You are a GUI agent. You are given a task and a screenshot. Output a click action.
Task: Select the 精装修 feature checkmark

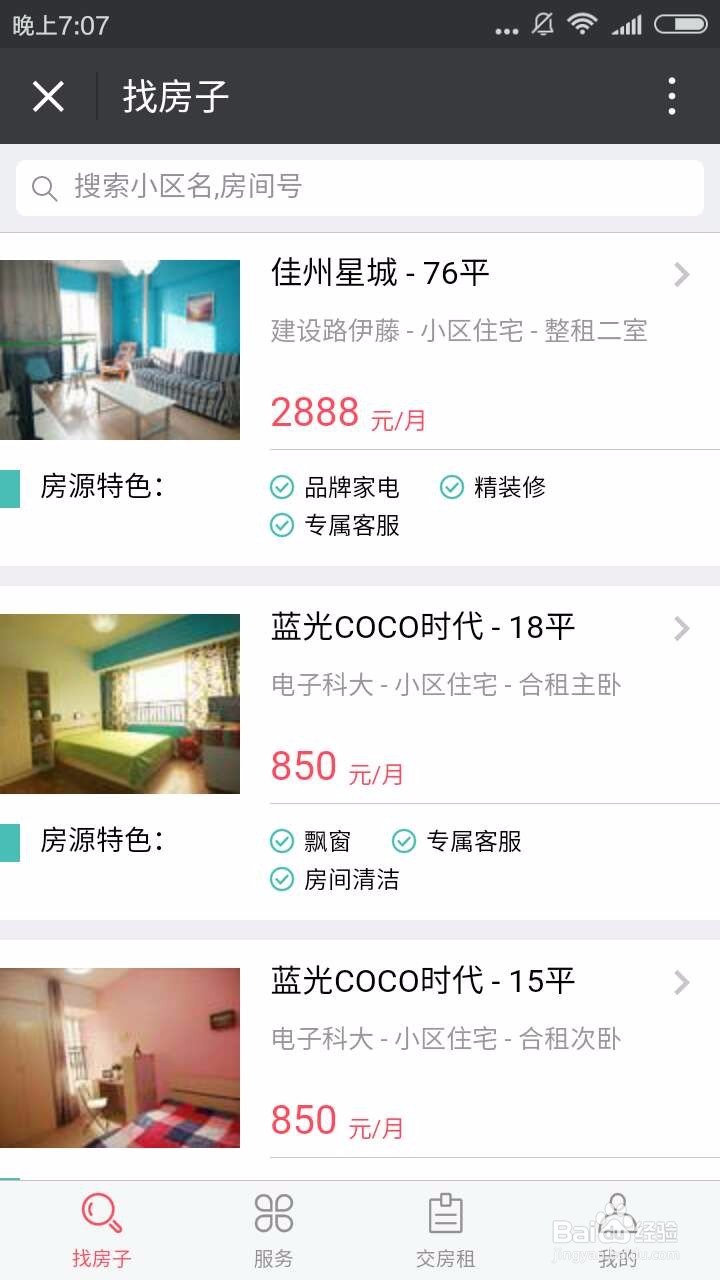[x=451, y=487]
